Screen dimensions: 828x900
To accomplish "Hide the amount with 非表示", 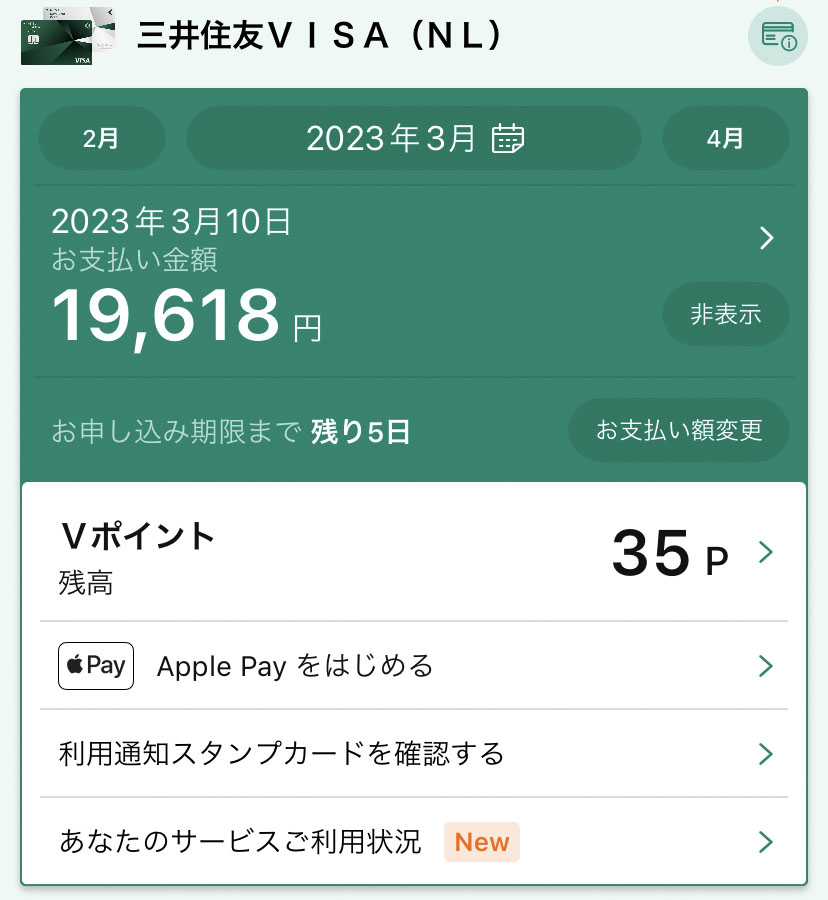I will [x=725, y=314].
